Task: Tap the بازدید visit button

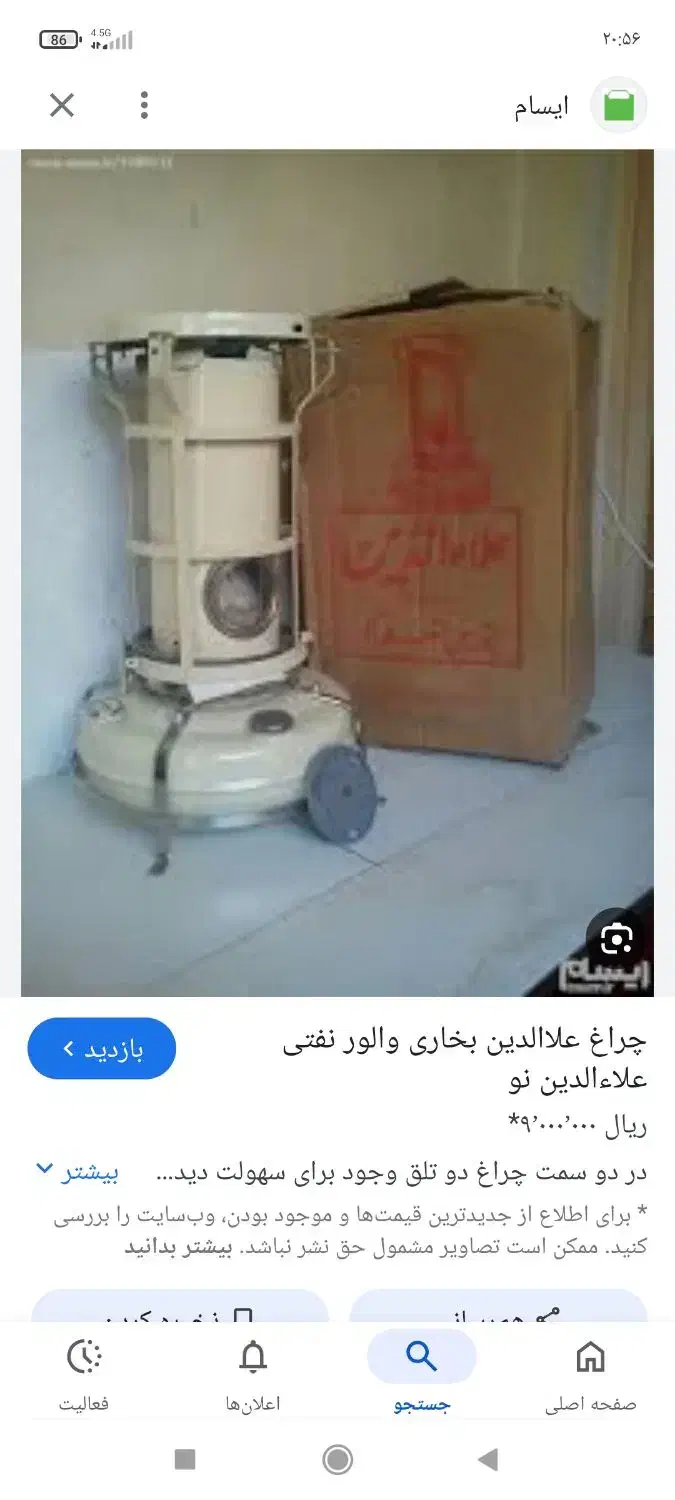Action: point(102,1049)
